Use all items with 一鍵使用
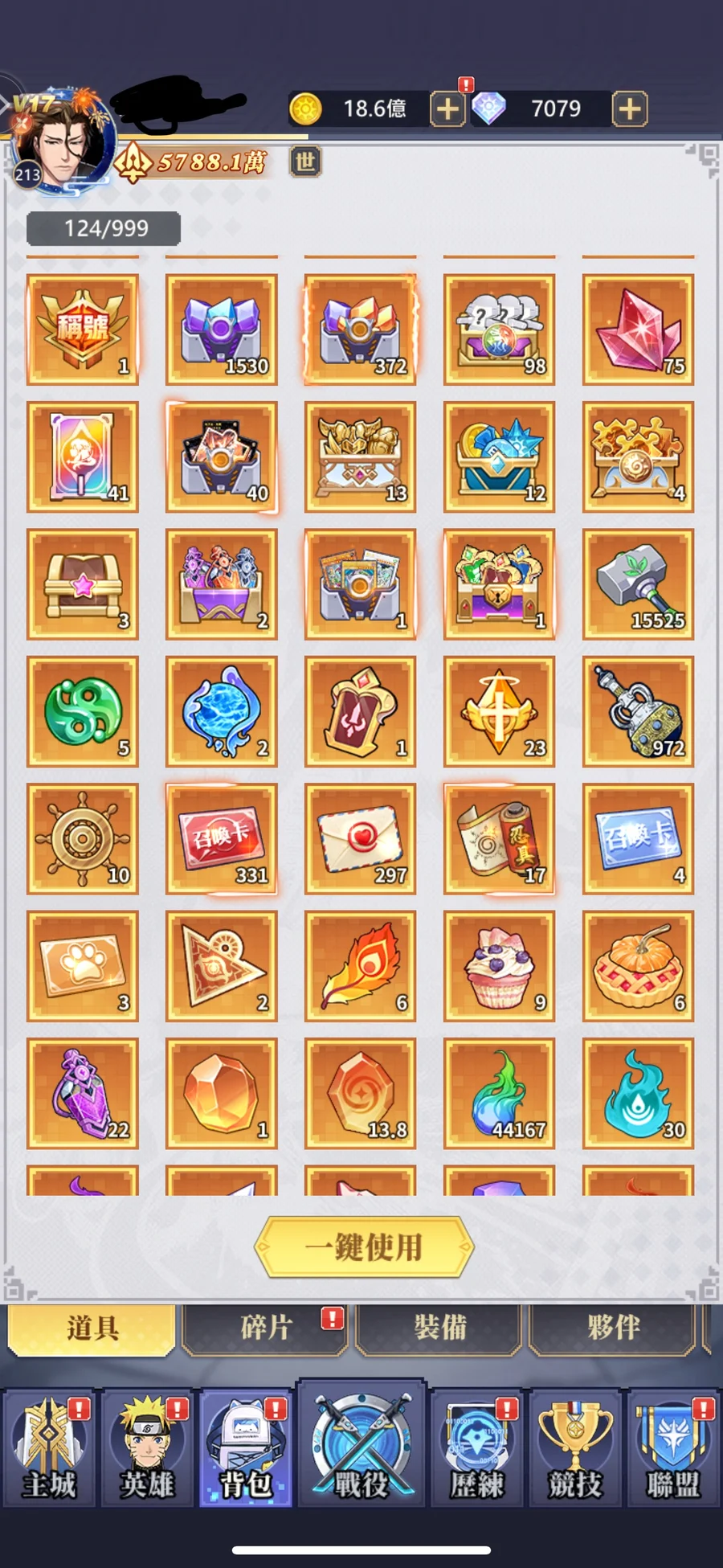Image resolution: width=723 pixels, height=1568 pixels. tap(364, 1247)
